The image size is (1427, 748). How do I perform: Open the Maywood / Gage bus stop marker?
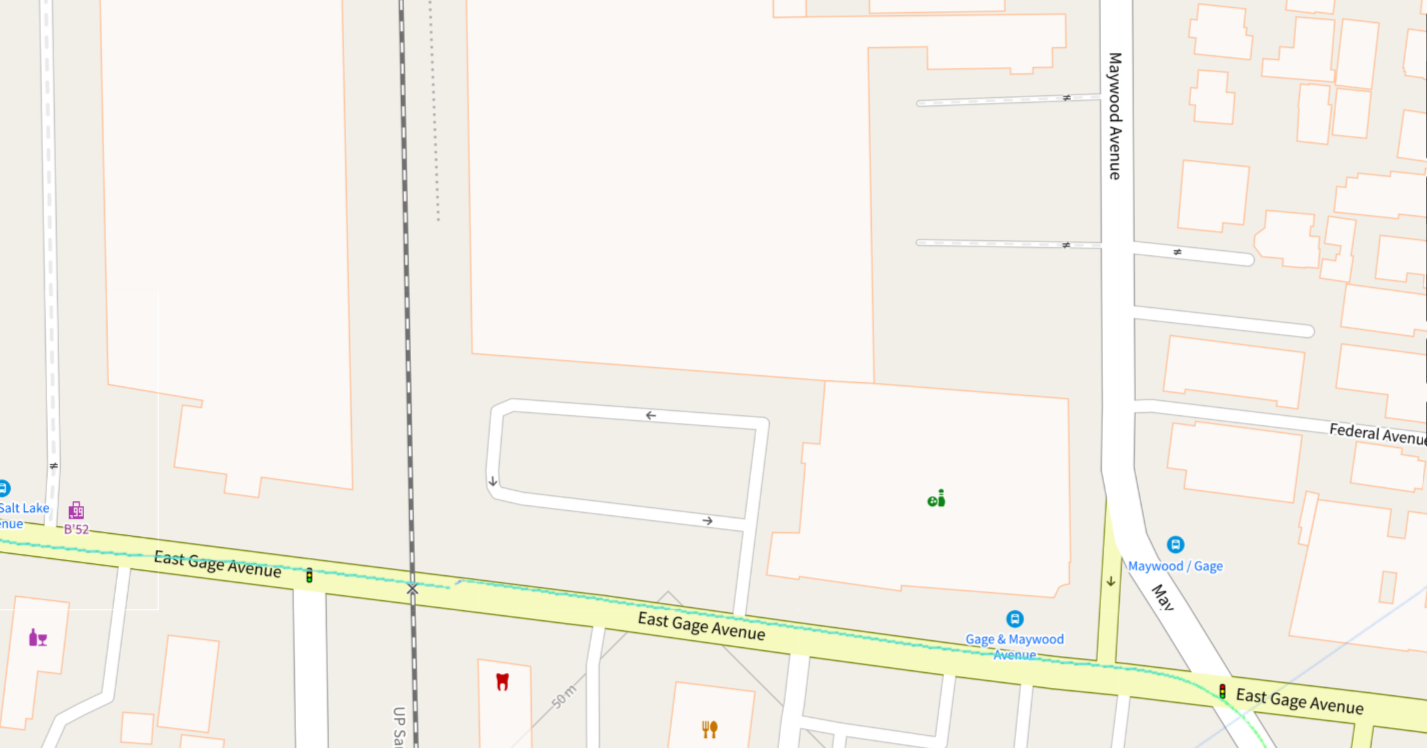(1175, 545)
